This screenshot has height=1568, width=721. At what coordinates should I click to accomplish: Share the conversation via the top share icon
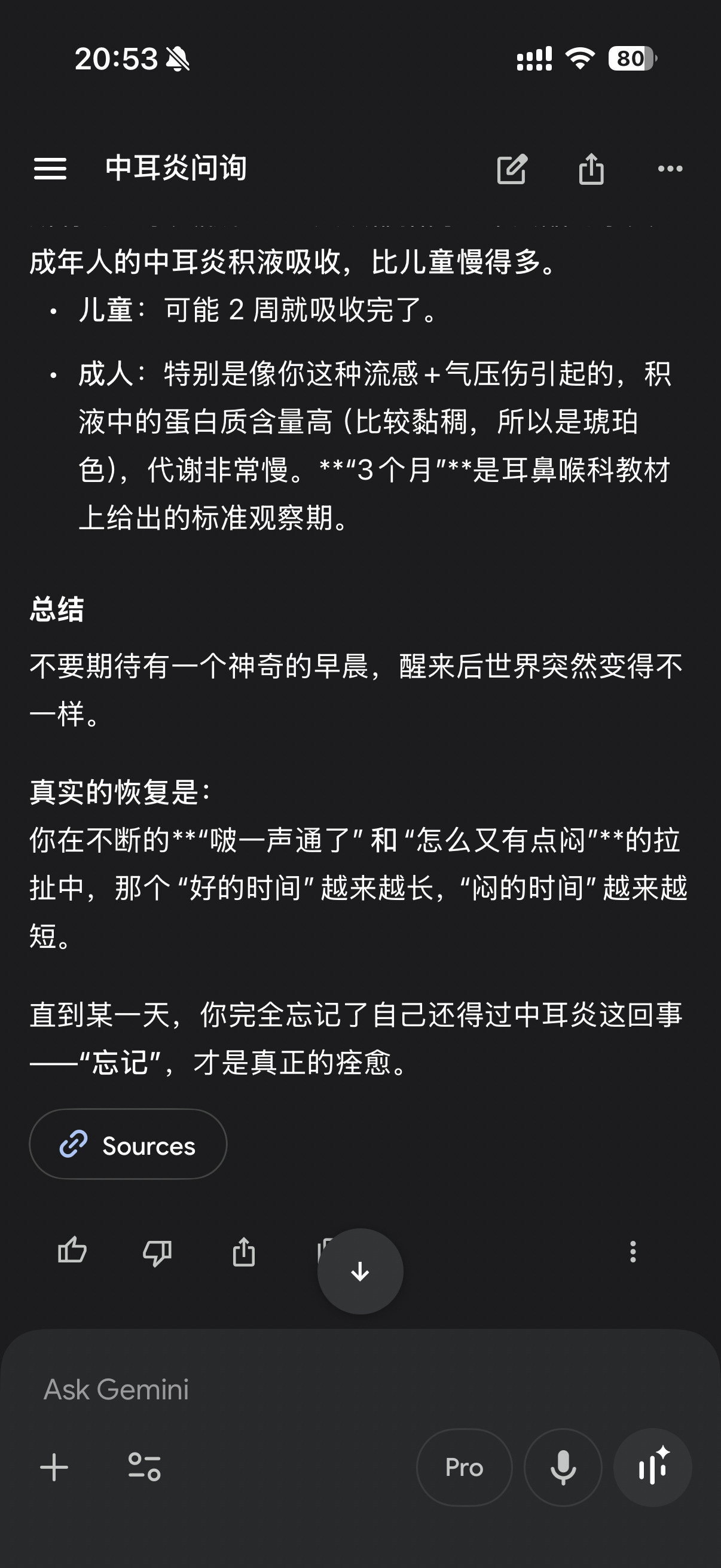point(591,170)
